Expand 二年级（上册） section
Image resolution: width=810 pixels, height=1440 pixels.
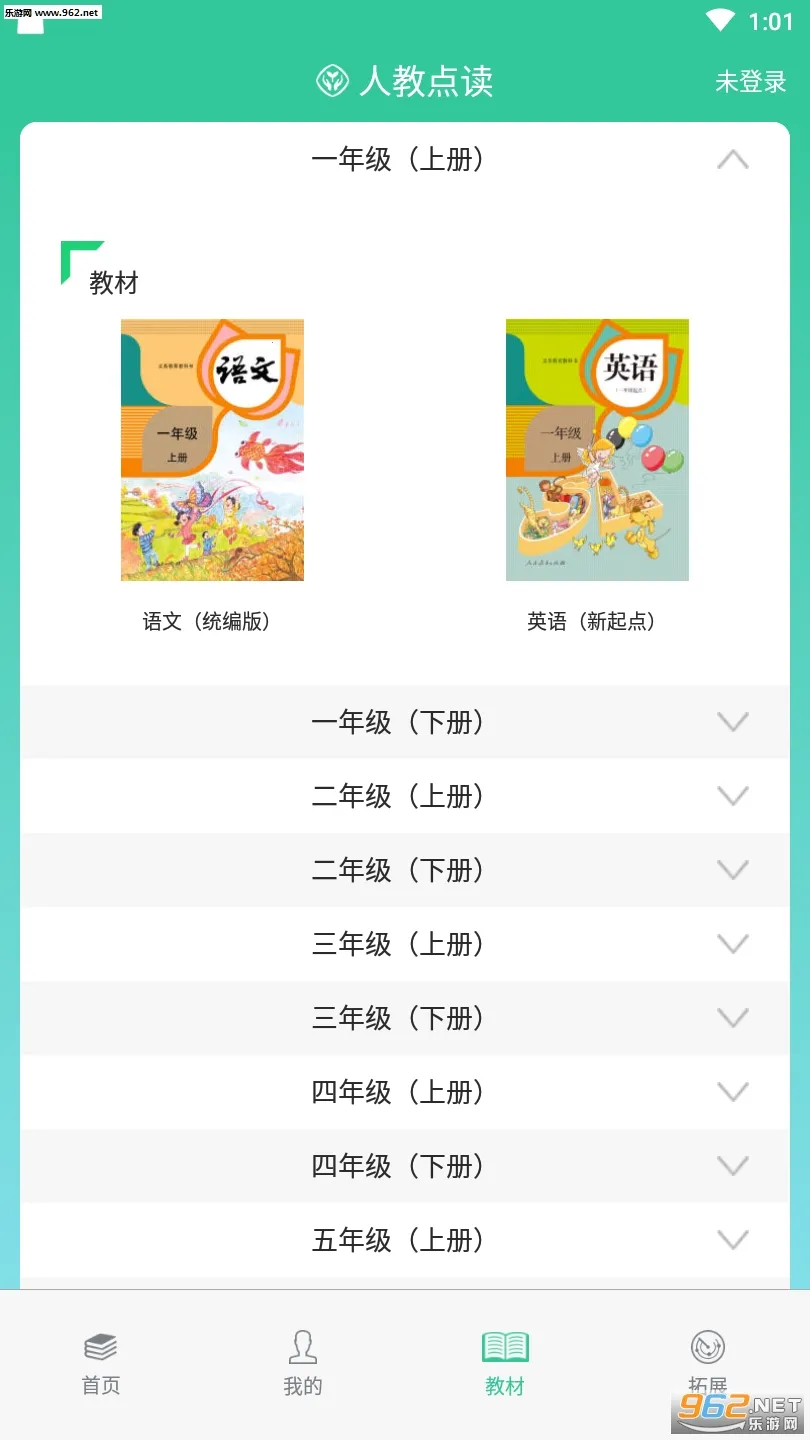[x=404, y=796]
